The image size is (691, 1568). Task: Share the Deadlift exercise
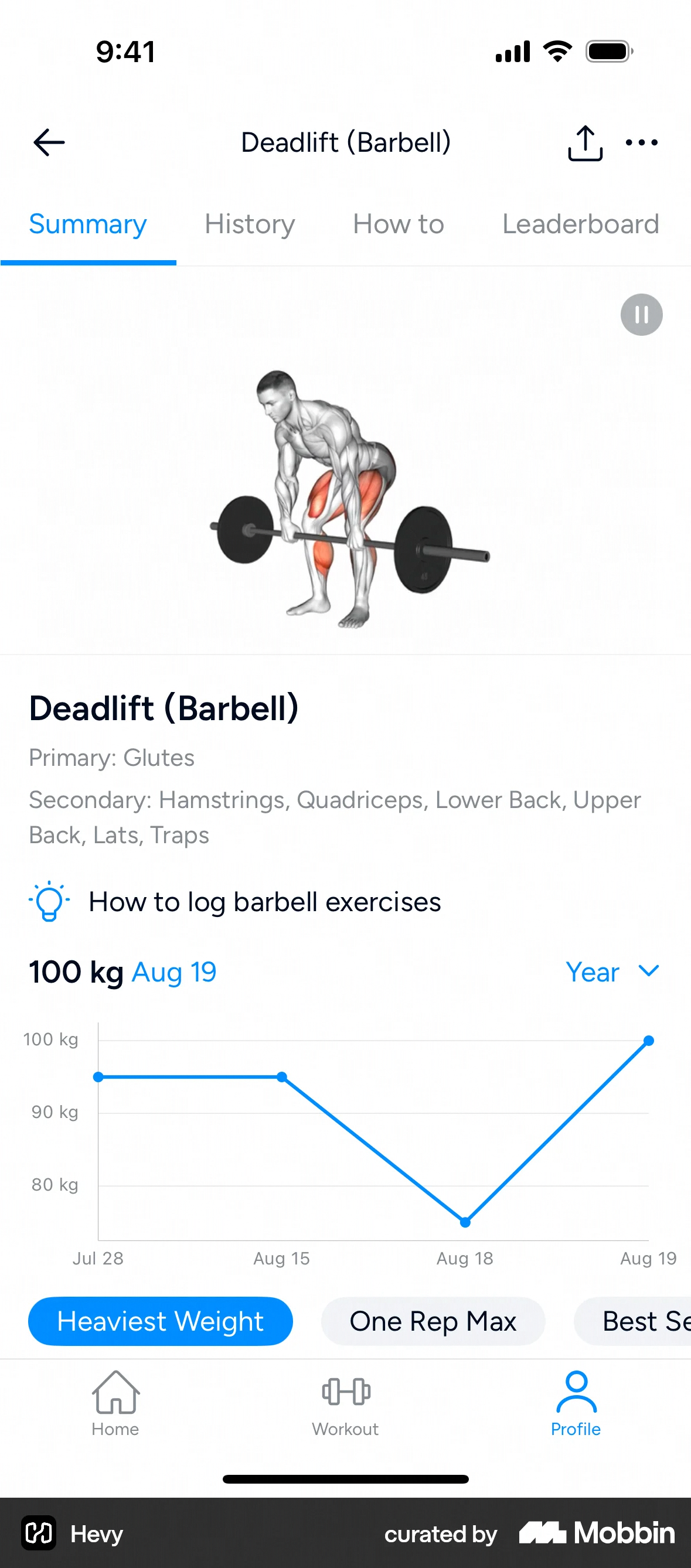pyautogui.click(x=584, y=143)
